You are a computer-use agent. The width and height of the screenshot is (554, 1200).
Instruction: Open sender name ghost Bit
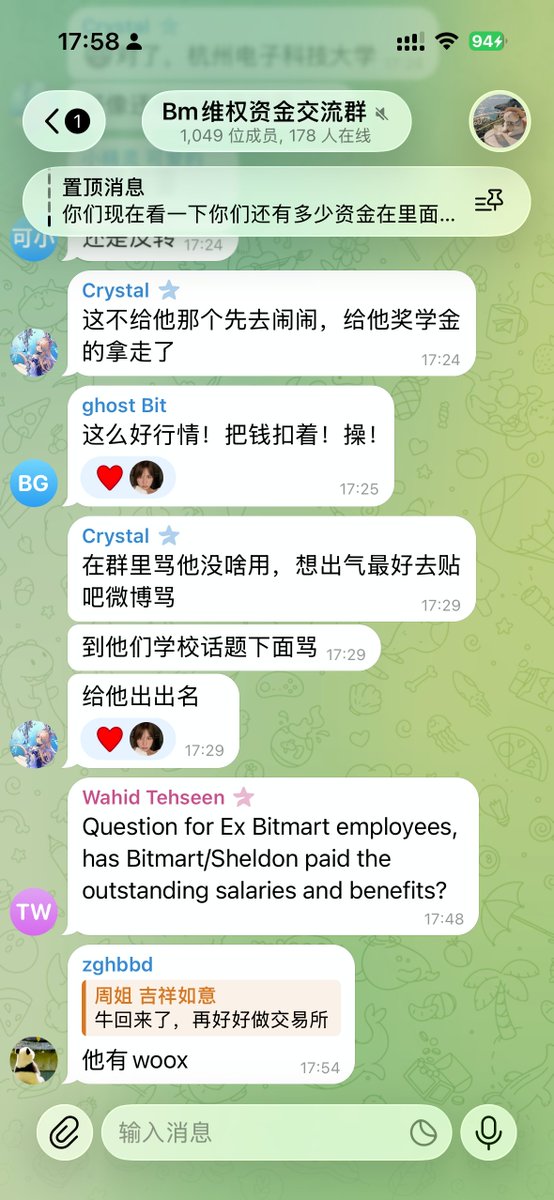124,406
